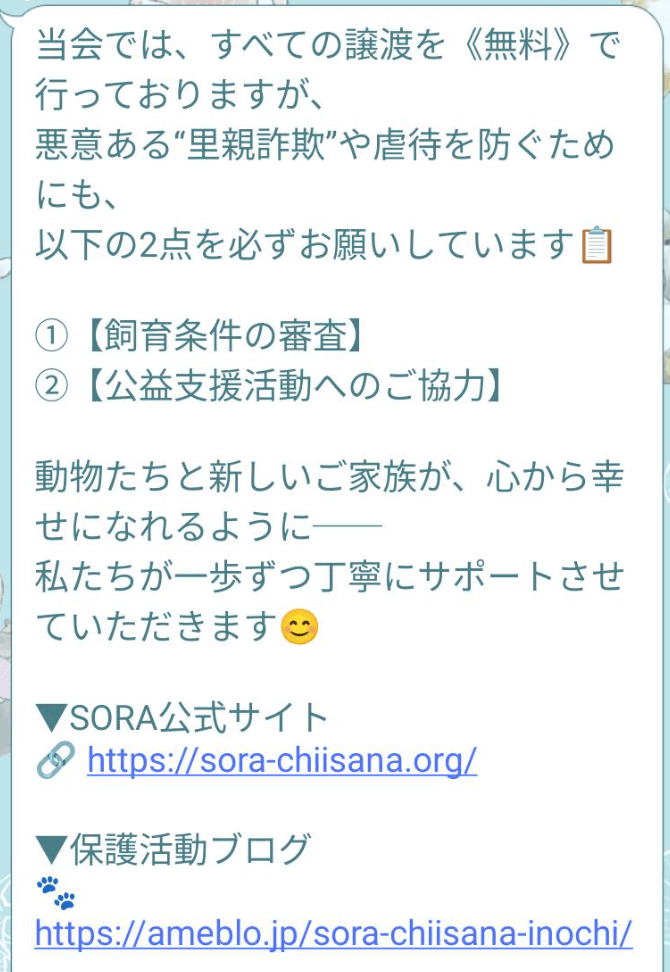Open the SORA official site link

click(282, 761)
